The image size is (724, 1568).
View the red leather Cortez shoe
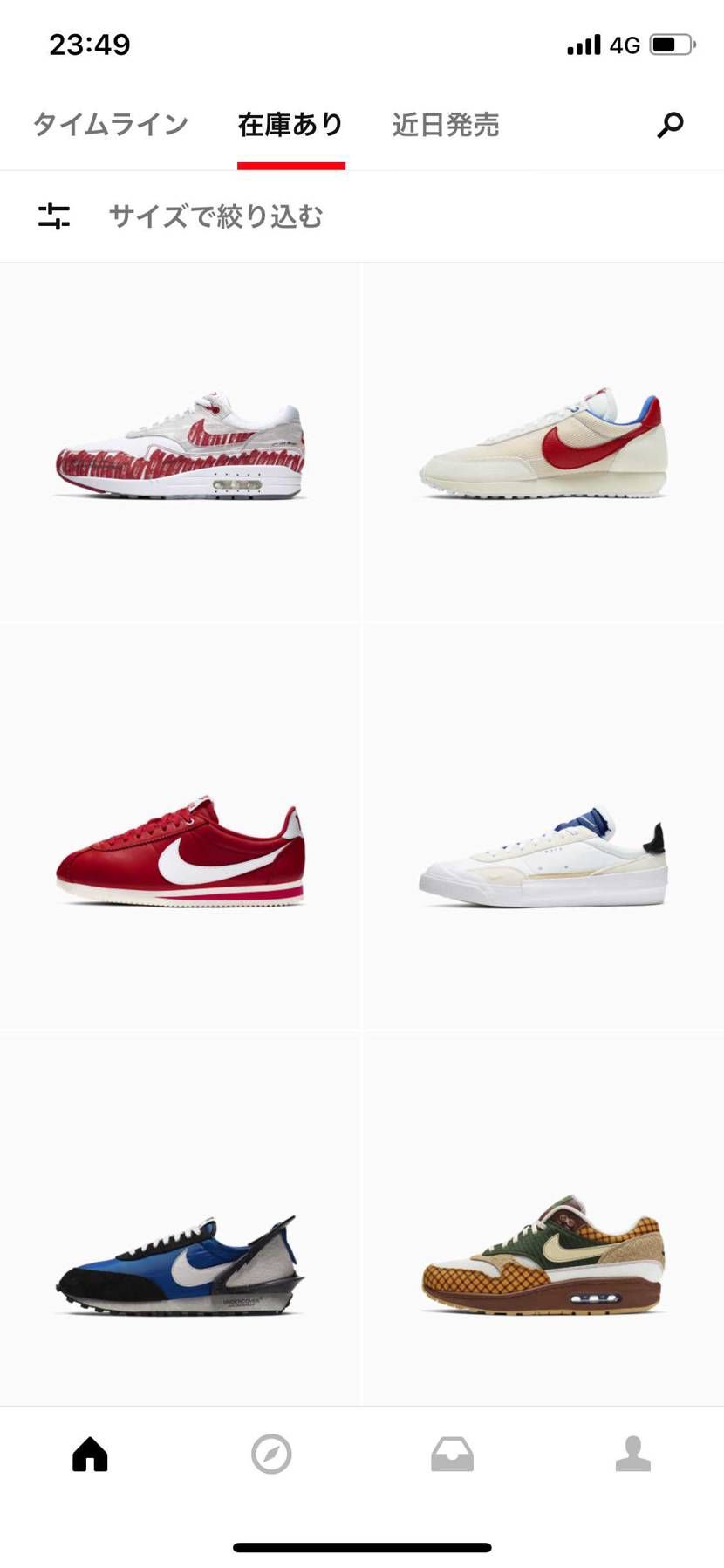[180, 826]
